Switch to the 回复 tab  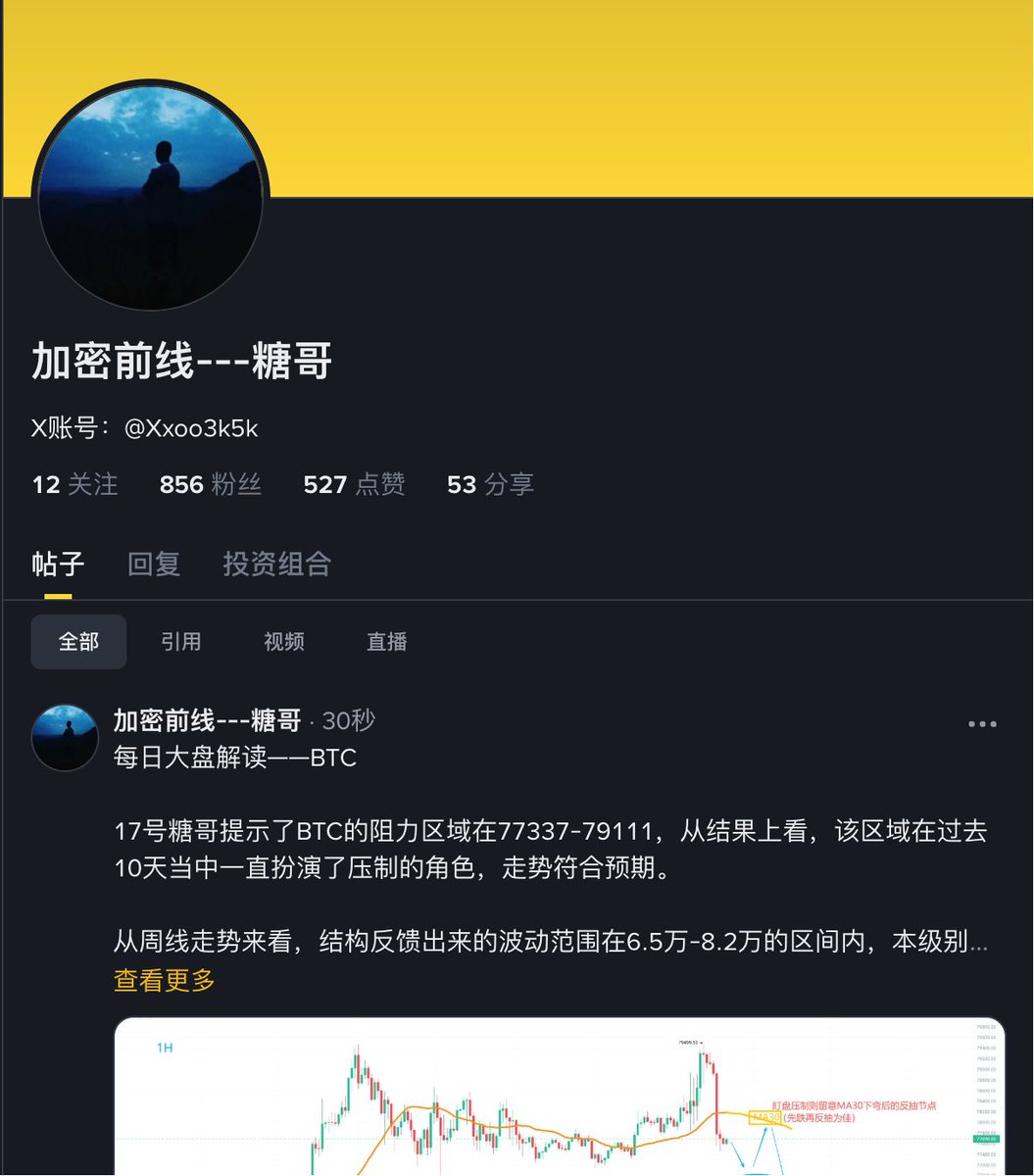click(154, 563)
